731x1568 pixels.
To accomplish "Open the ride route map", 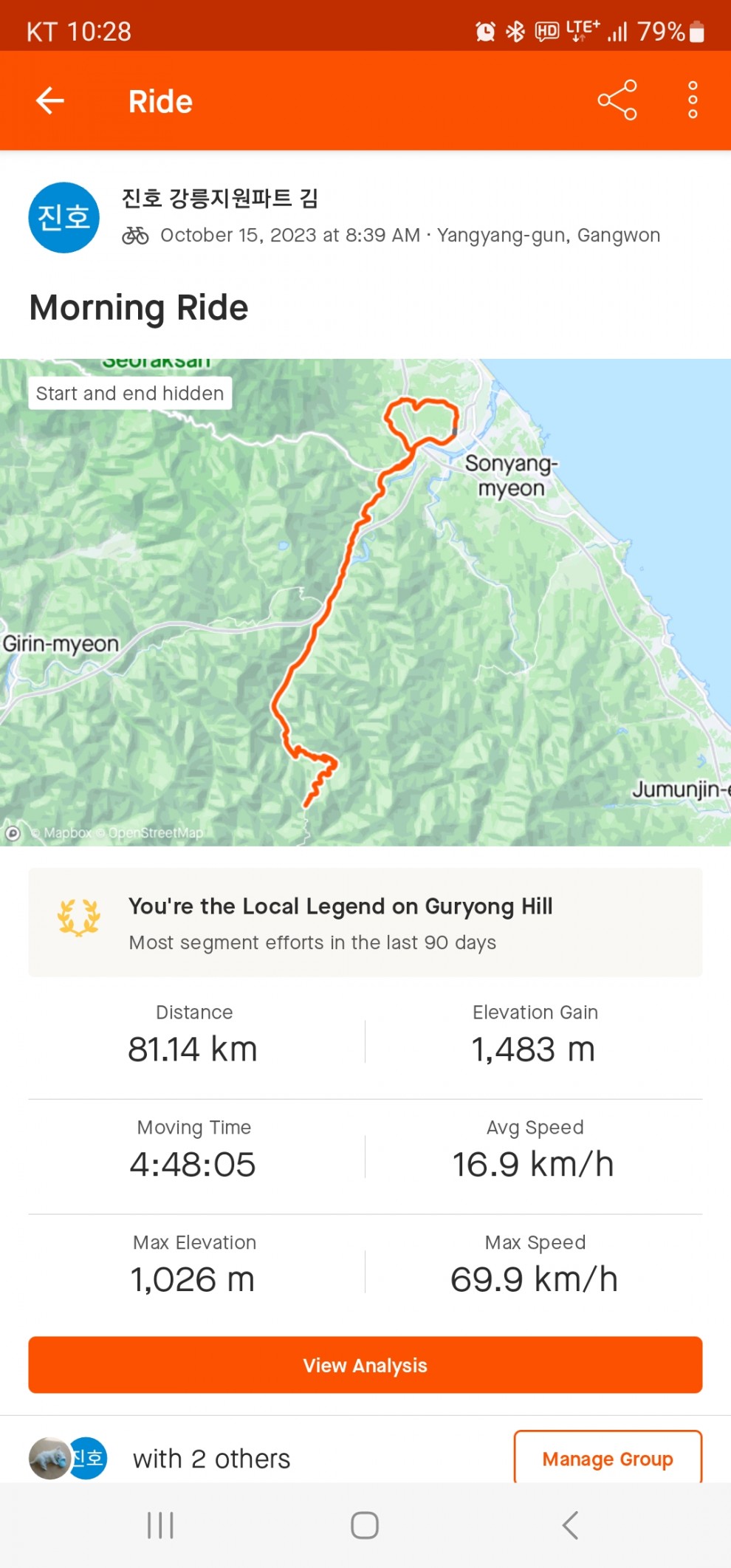I will [x=365, y=602].
